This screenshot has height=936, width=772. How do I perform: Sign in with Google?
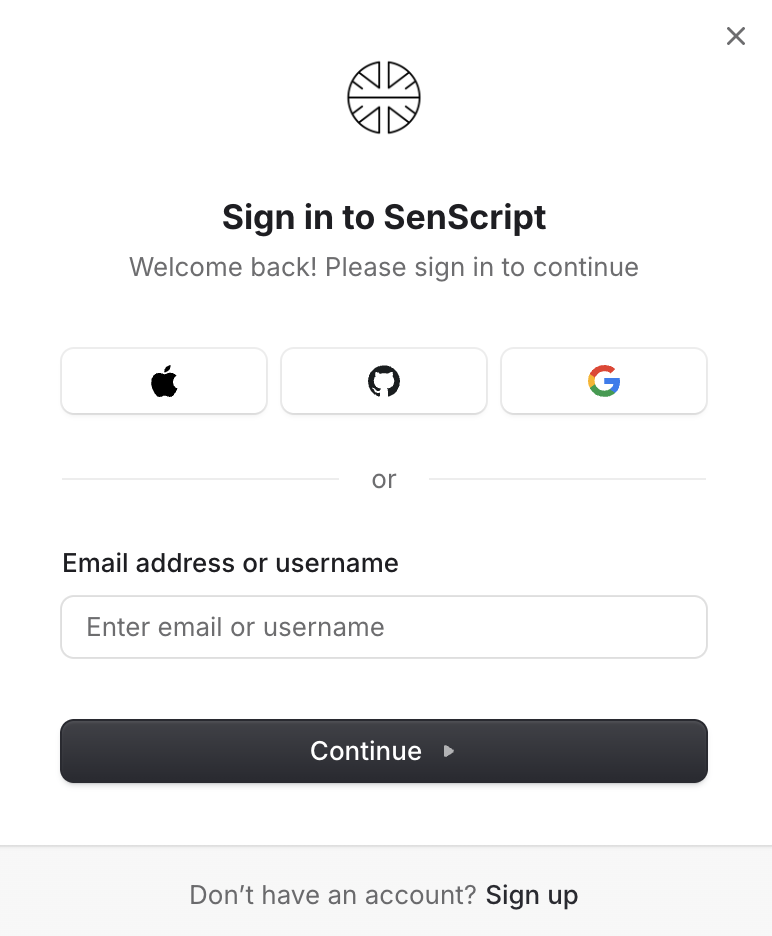(604, 381)
